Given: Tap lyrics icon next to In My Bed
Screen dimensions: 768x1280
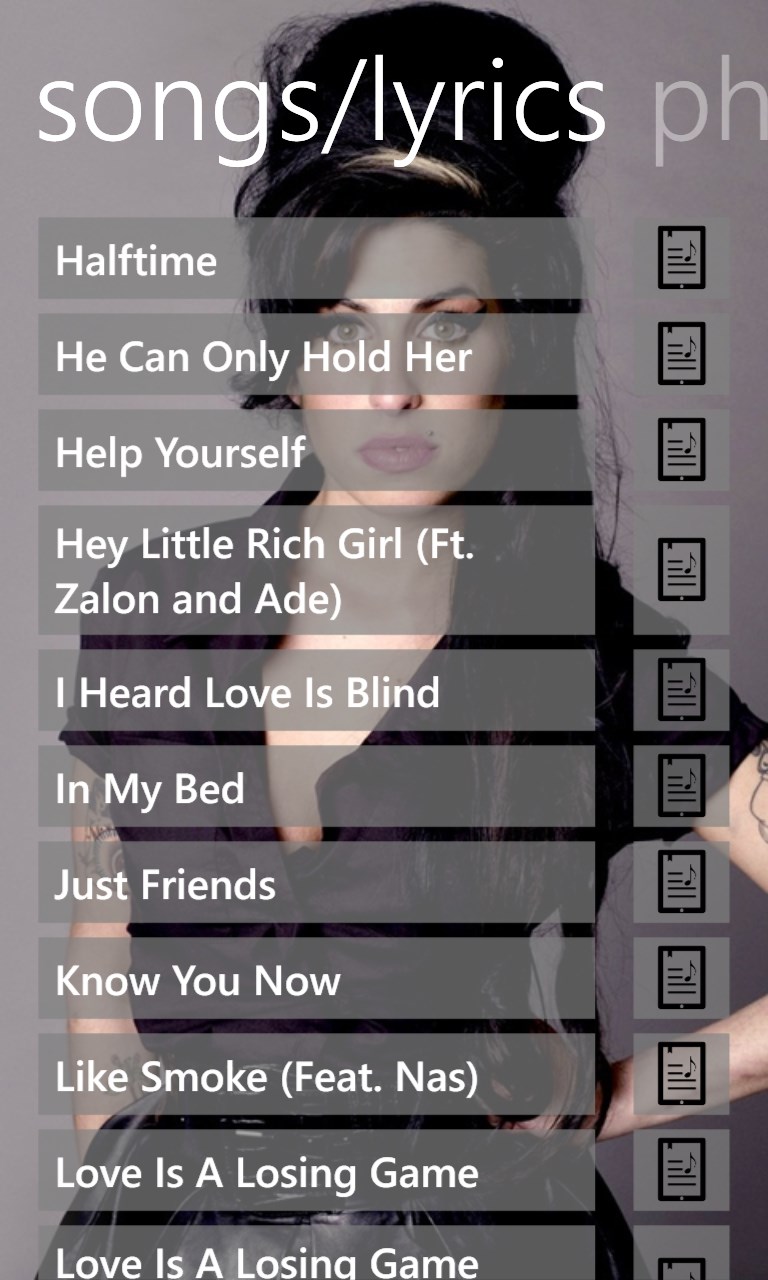Looking at the screenshot, I should 681,787.
